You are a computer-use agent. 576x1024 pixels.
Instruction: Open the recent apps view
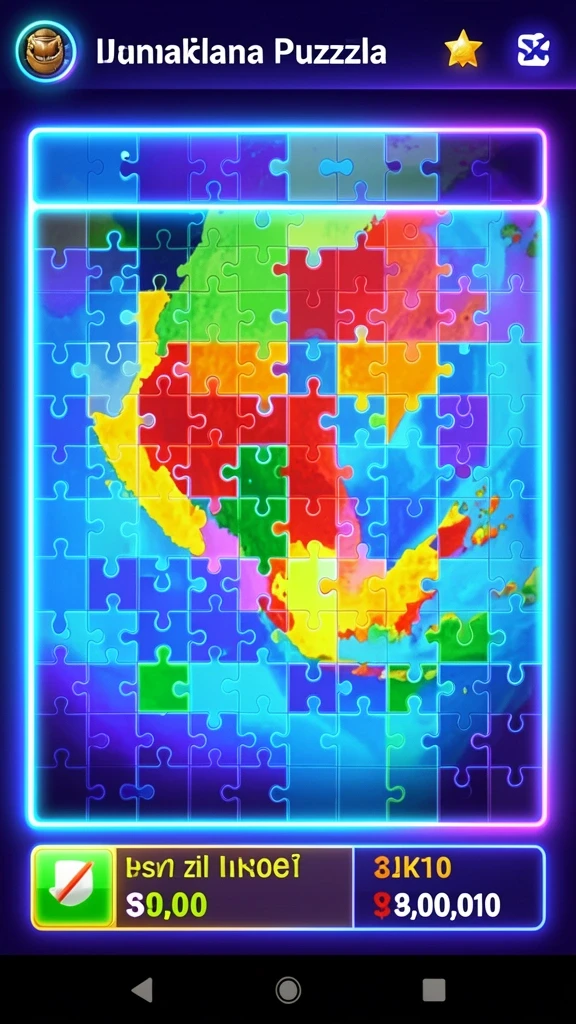click(x=434, y=990)
